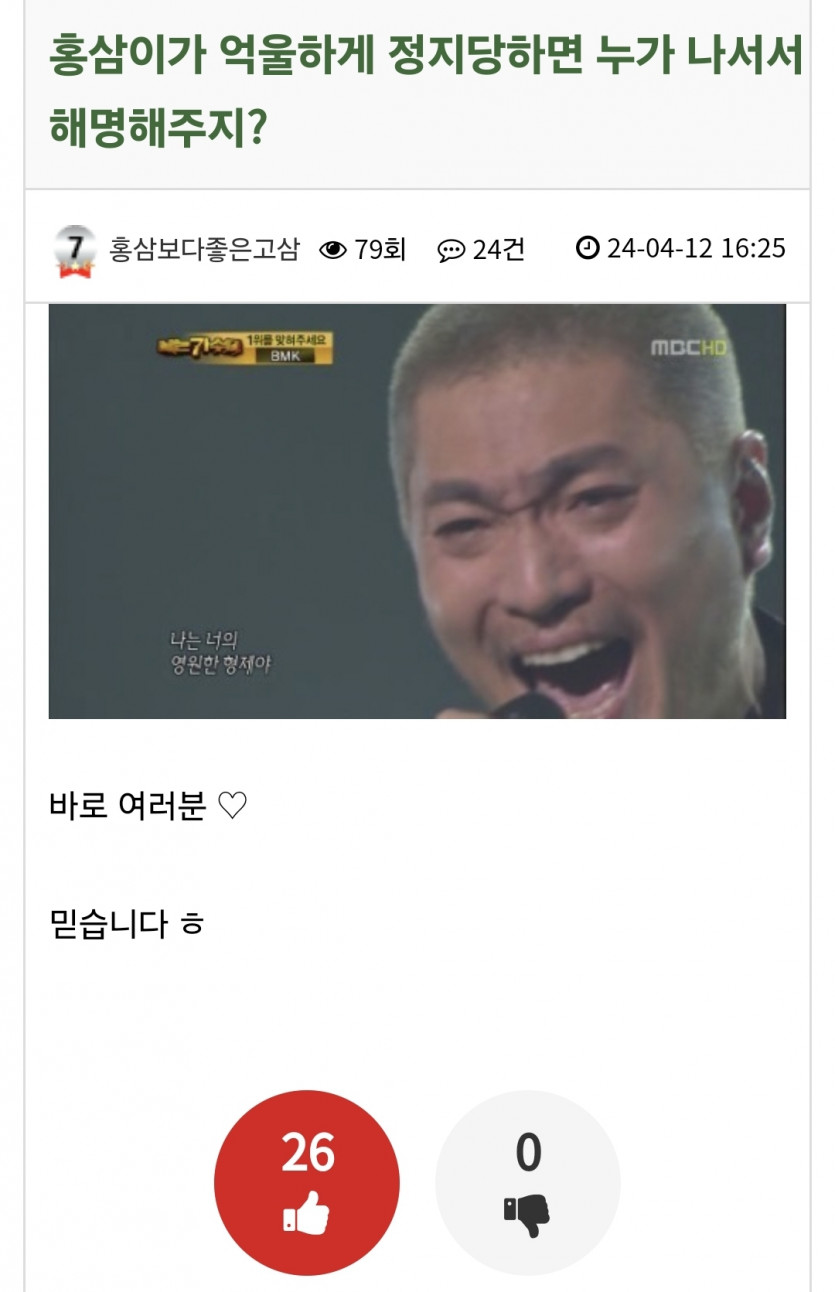835x1292 pixels.
Task: Upvote this post with the thumbs-up button
Action: (x=306, y=1182)
